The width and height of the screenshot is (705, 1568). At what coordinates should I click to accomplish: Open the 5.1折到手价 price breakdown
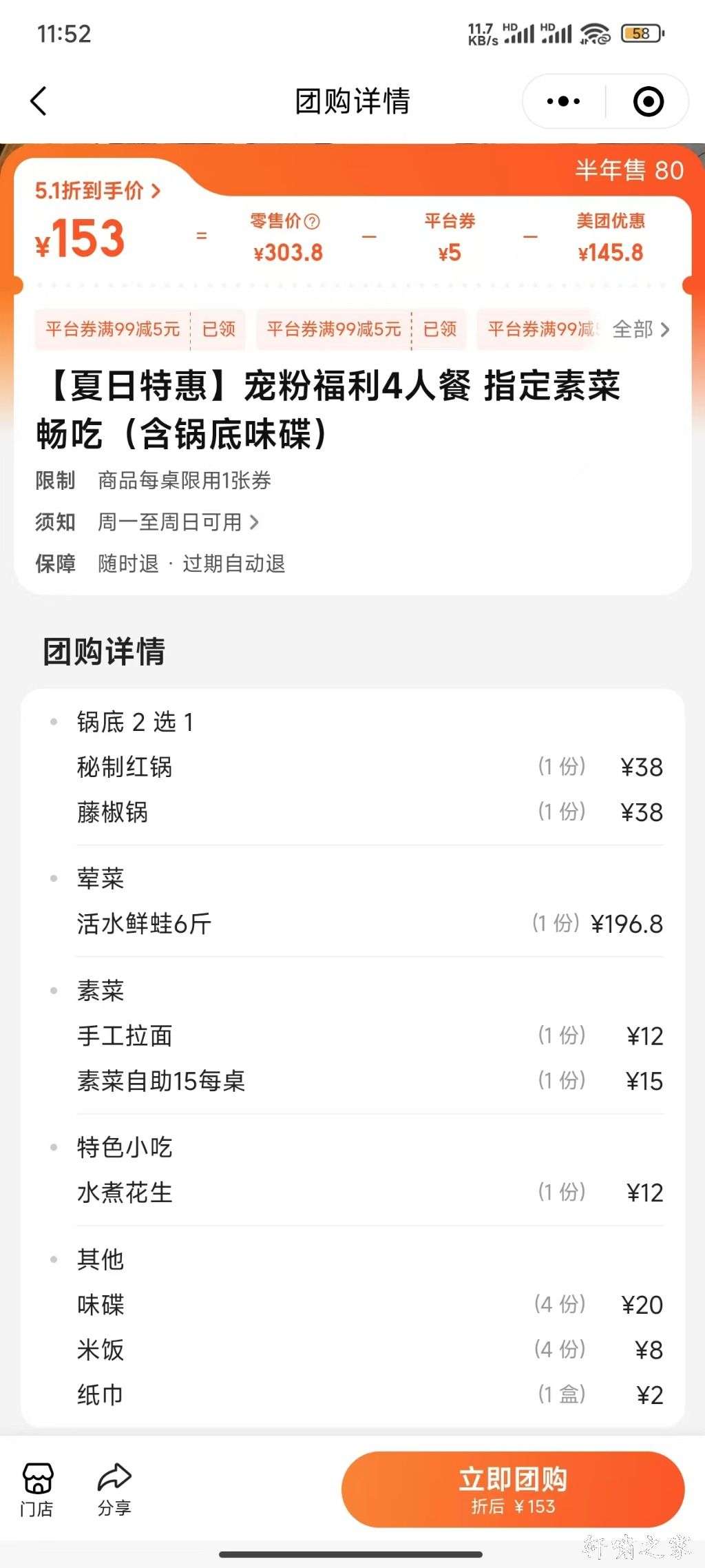tap(98, 190)
